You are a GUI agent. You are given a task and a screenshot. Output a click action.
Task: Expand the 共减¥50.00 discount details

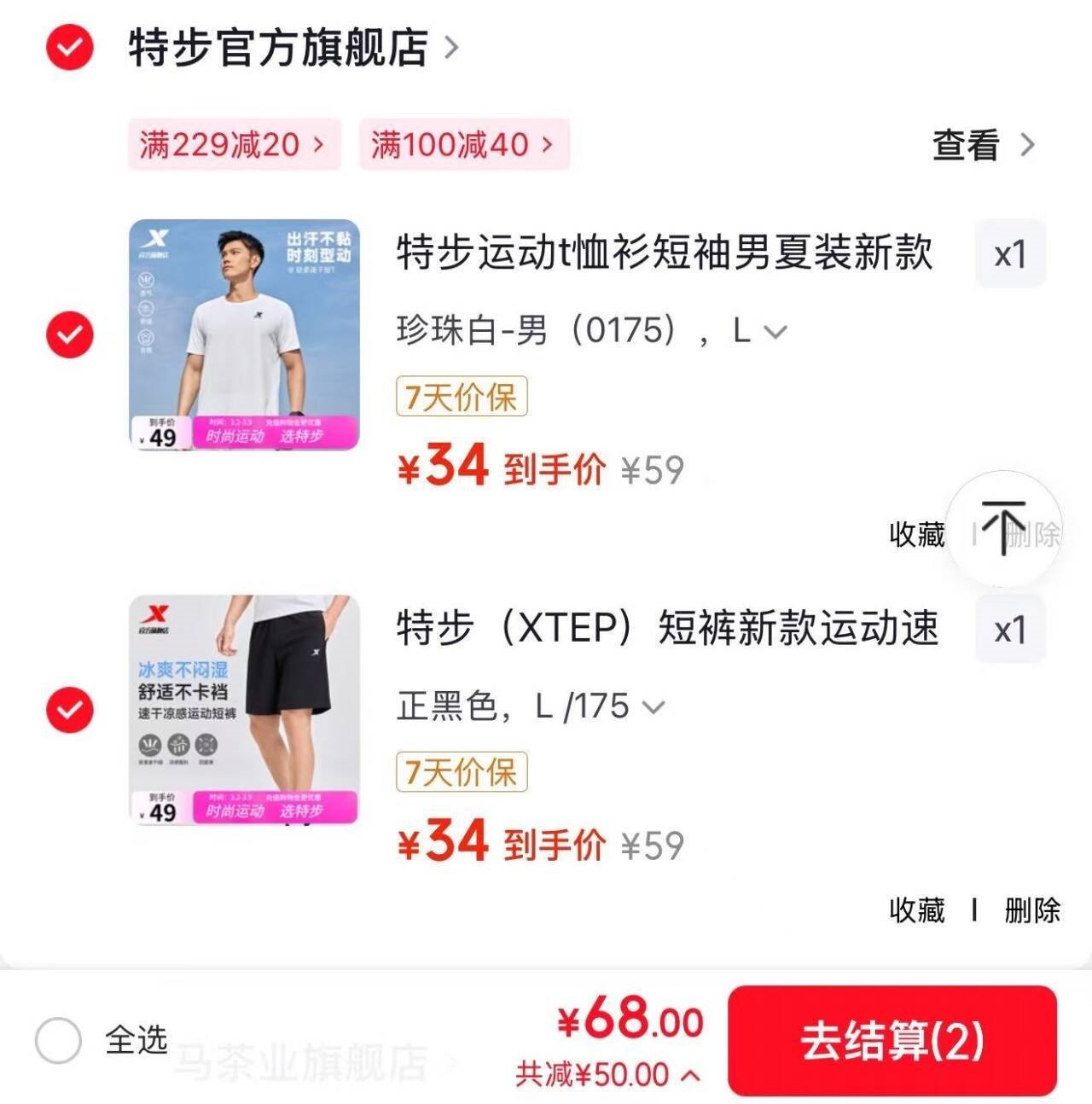point(607,1075)
